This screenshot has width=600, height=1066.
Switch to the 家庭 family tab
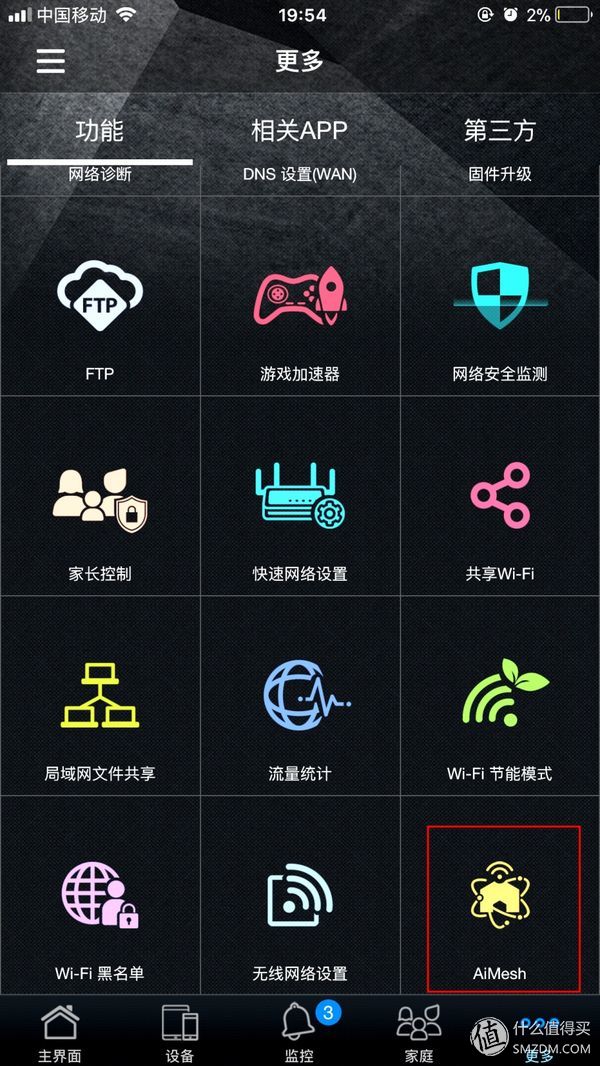[419, 1033]
